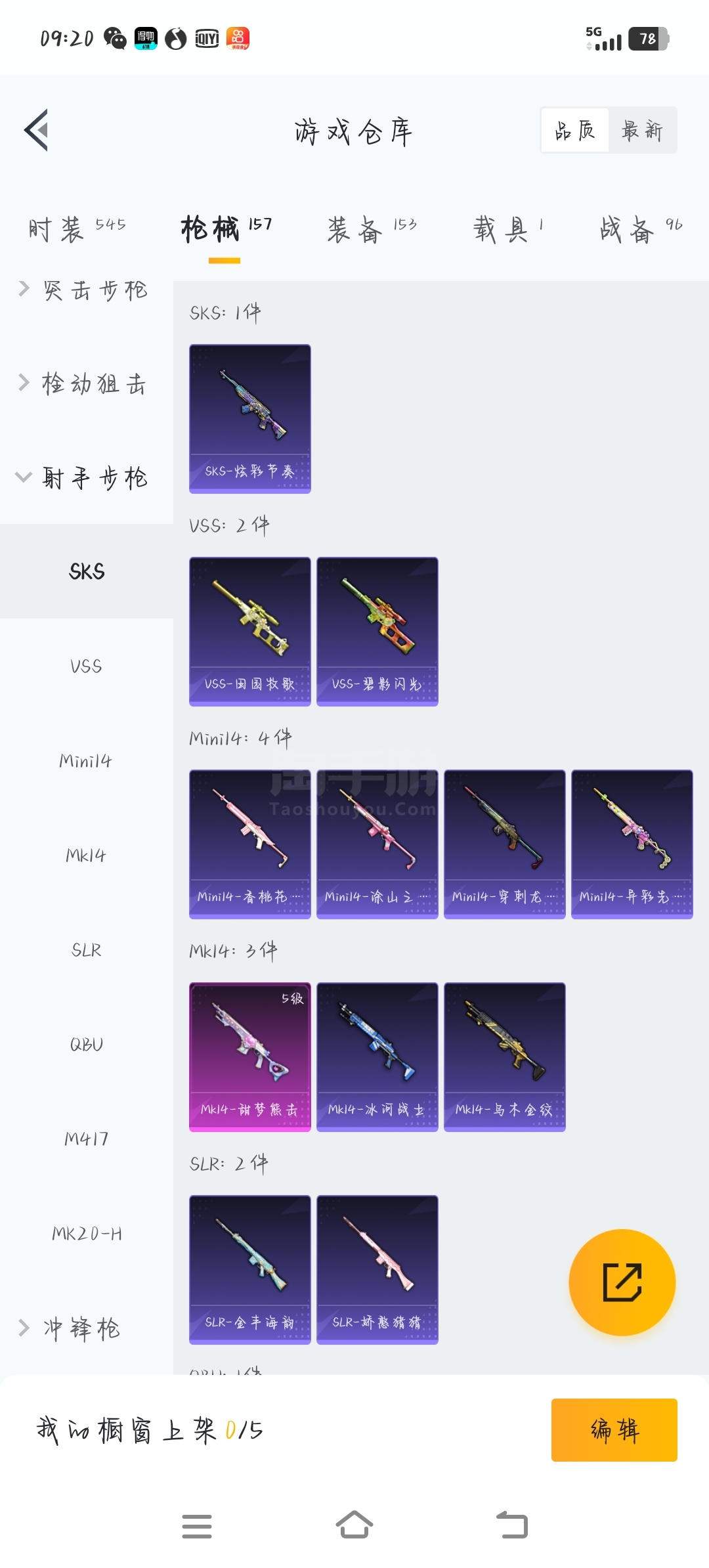The image size is (709, 1568).
Task: Switch to the 时装 tab
Action: pyautogui.click(x=77, y=229)
